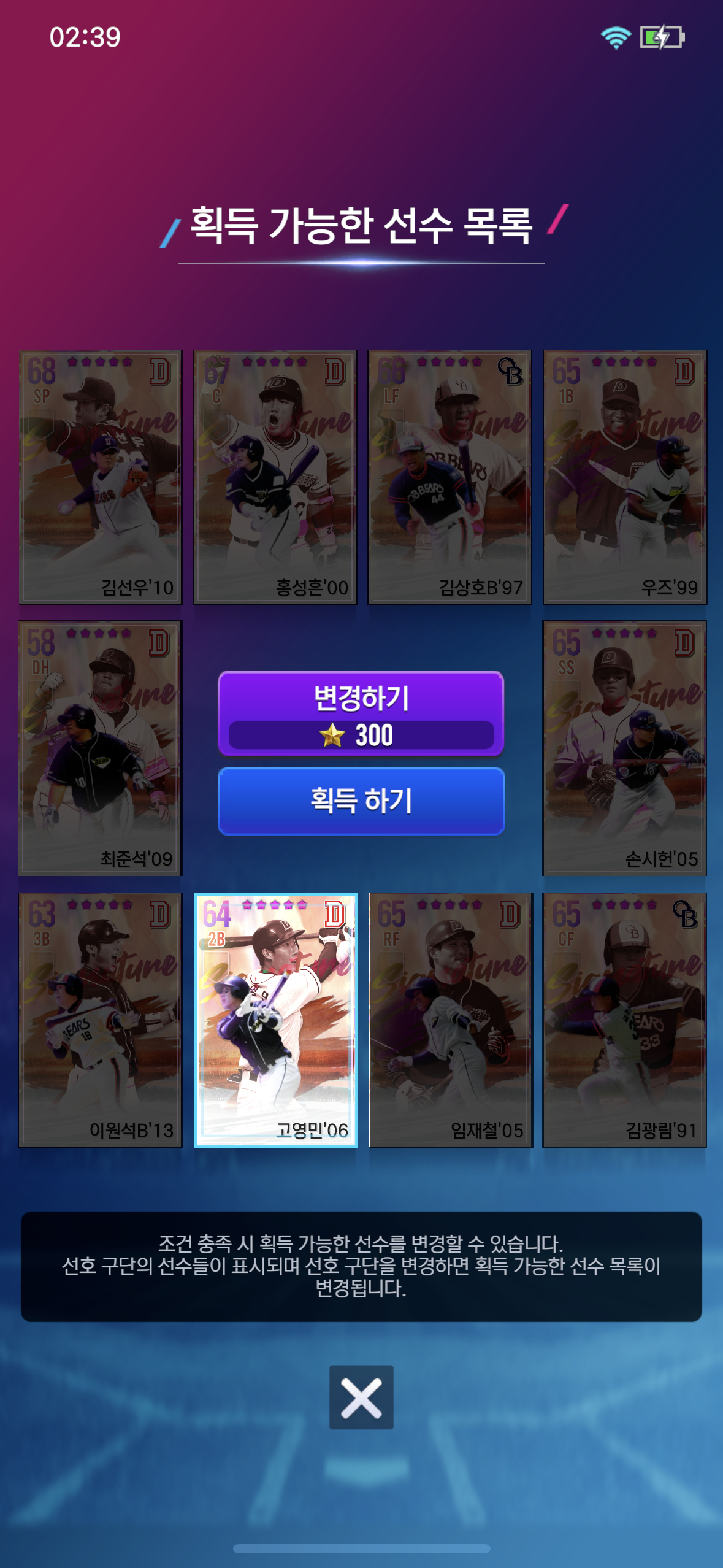
Task: Select the 최준석'09 DH card
Action: coord(101,748)
